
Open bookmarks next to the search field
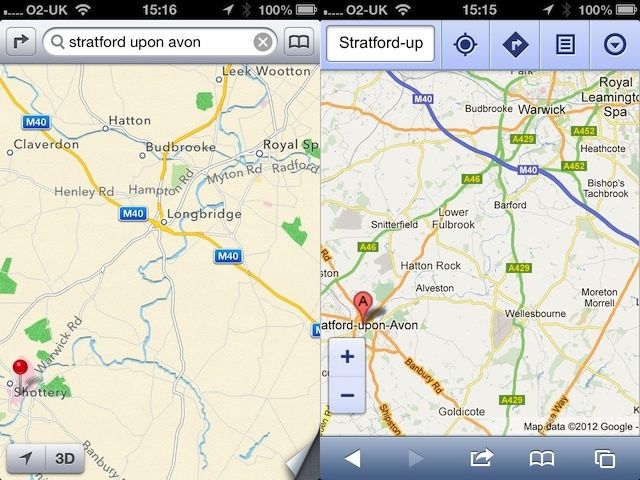[x=298, y=42]
